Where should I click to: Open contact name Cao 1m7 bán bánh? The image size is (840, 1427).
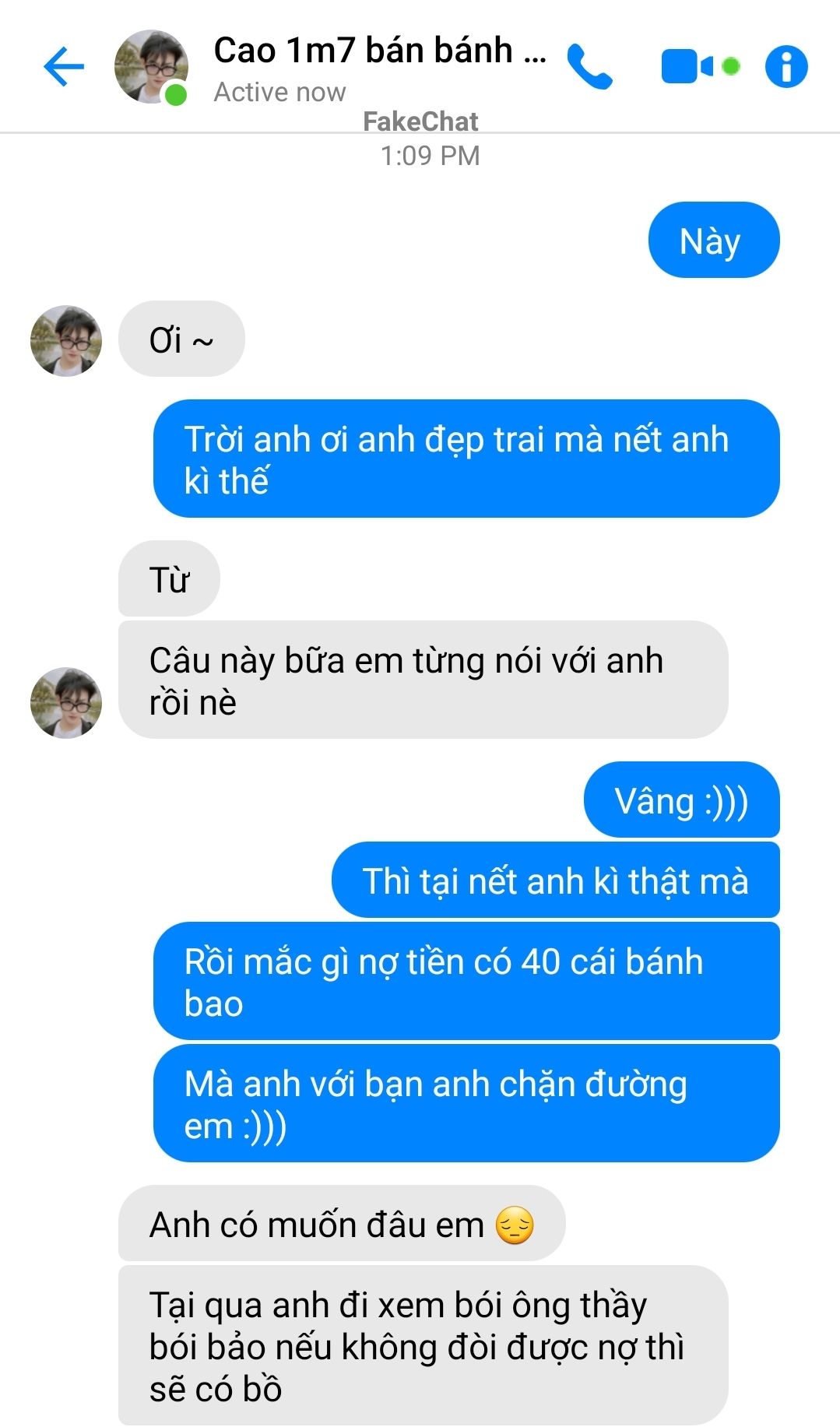(x=380, y=51)
